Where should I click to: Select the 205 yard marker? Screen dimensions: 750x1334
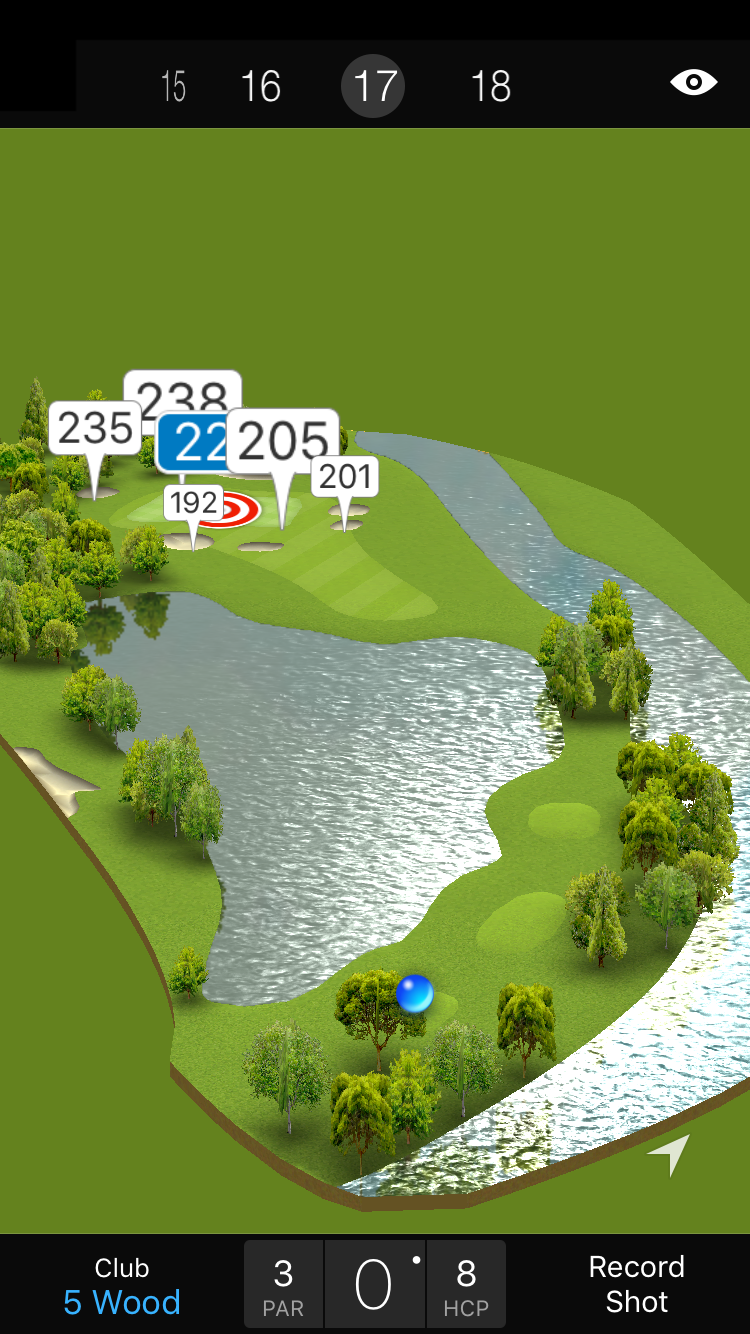[283, 441]
